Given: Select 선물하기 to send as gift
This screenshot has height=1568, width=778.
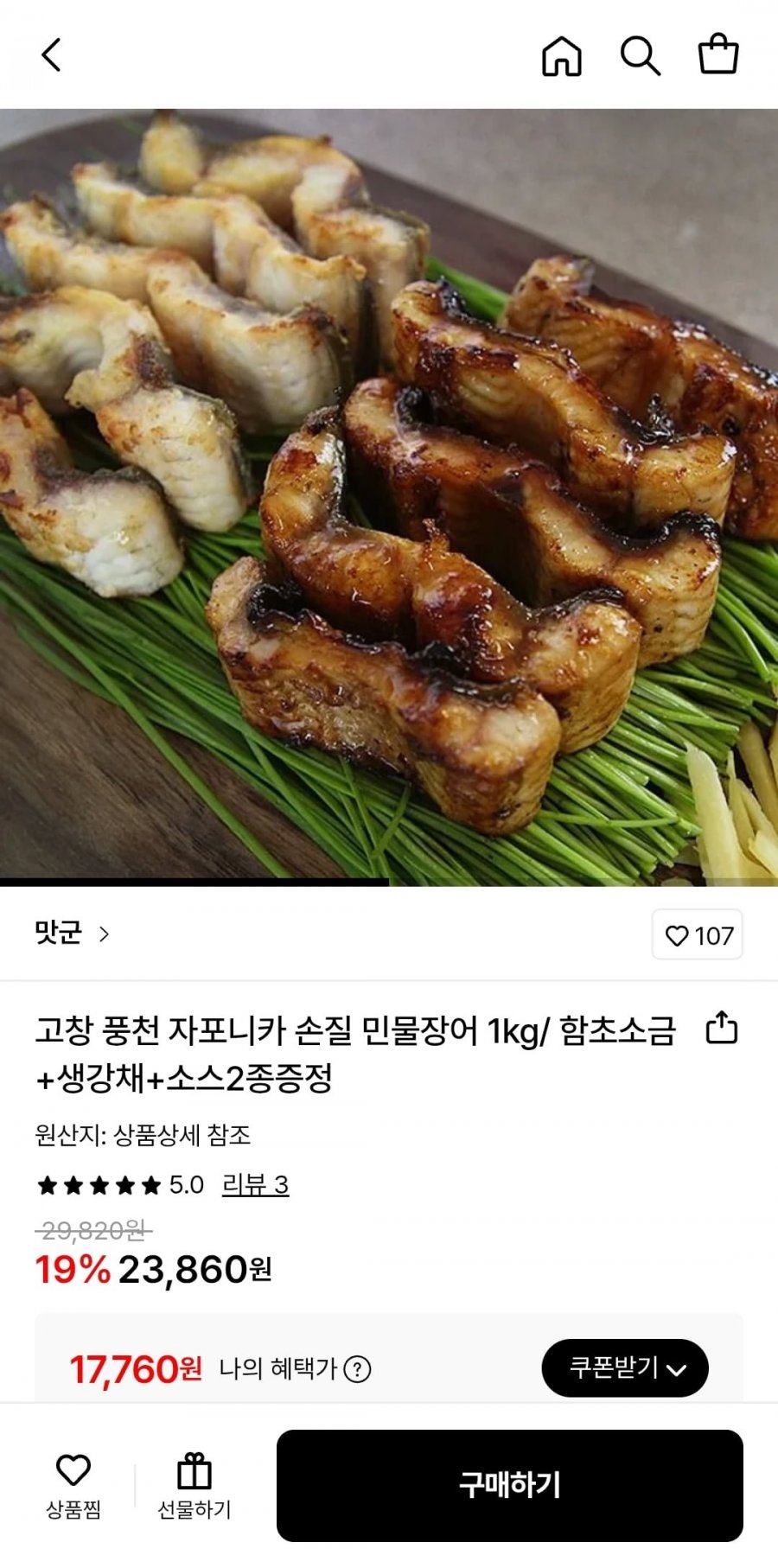Looking at the screenshot, I should point(194,1485).
